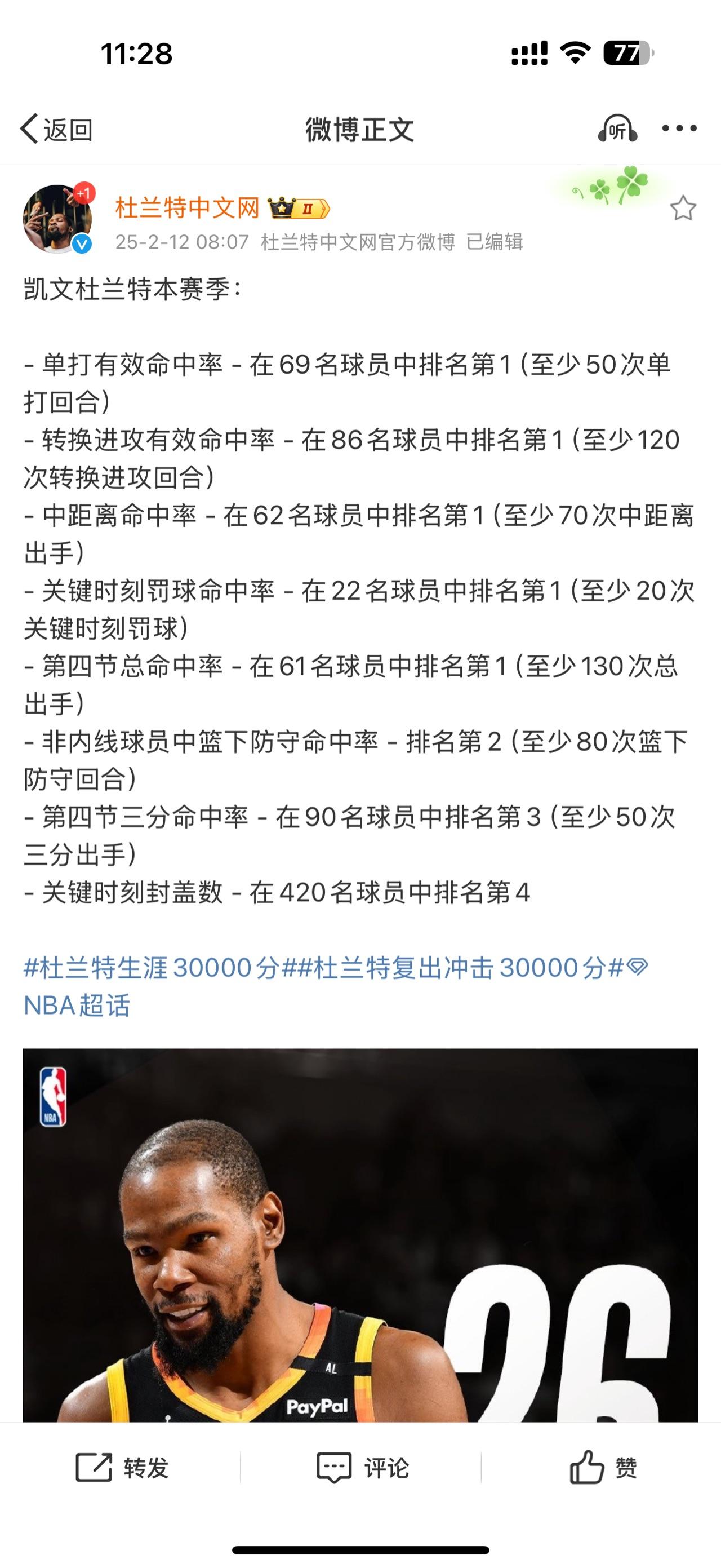Screen dimensions: 721x1568
Task: Open hashtag #杜兰特生涯30000分#
Action: (152, 967)
